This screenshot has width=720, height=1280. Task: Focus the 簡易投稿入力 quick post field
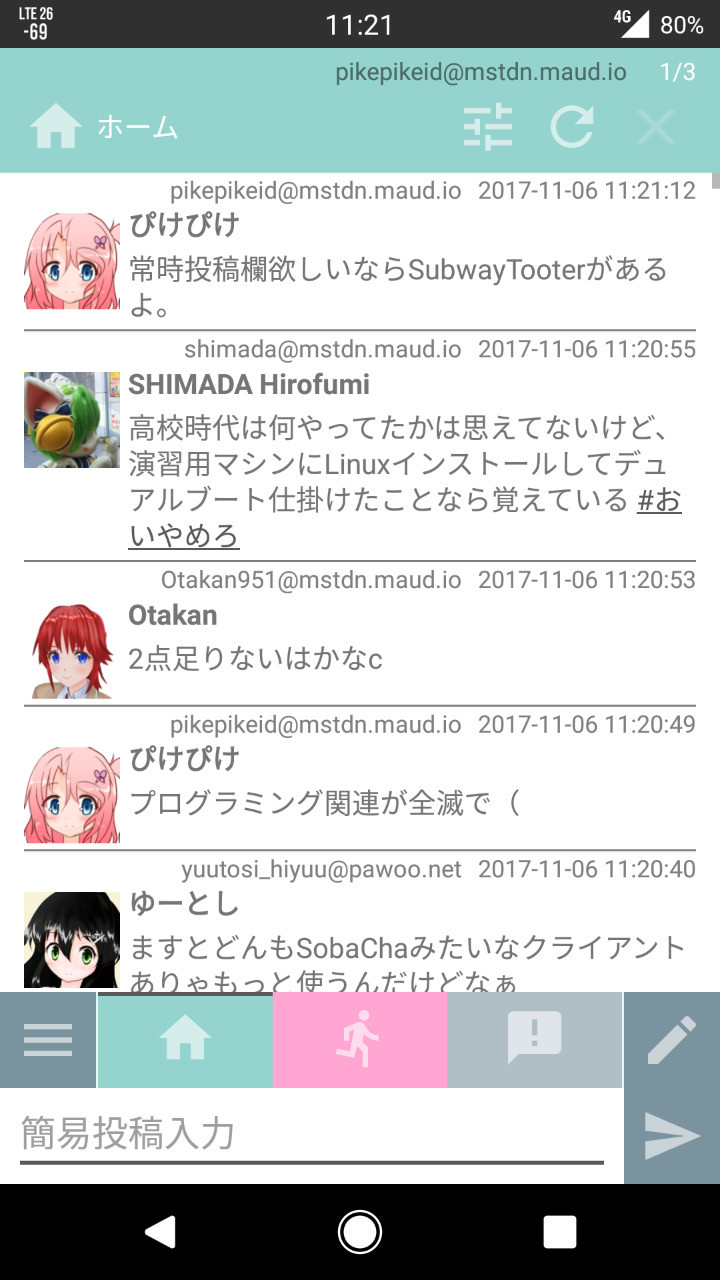(312, 1135)
